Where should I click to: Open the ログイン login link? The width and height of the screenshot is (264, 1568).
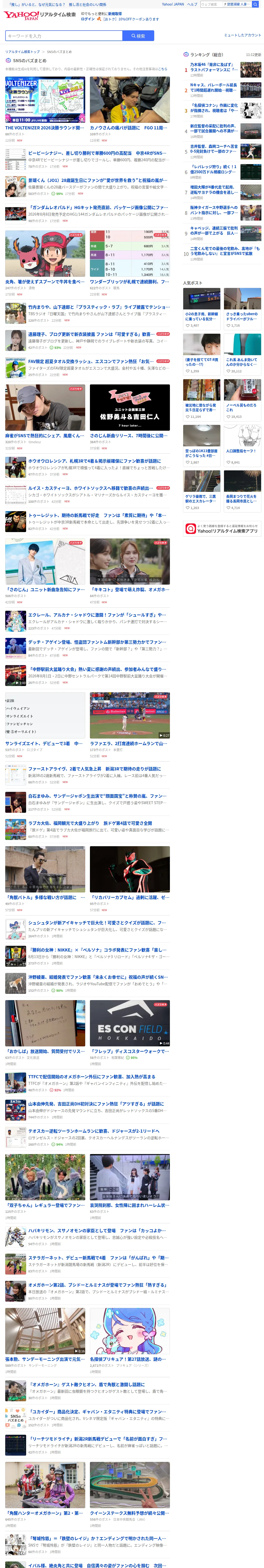click(88, 19)
